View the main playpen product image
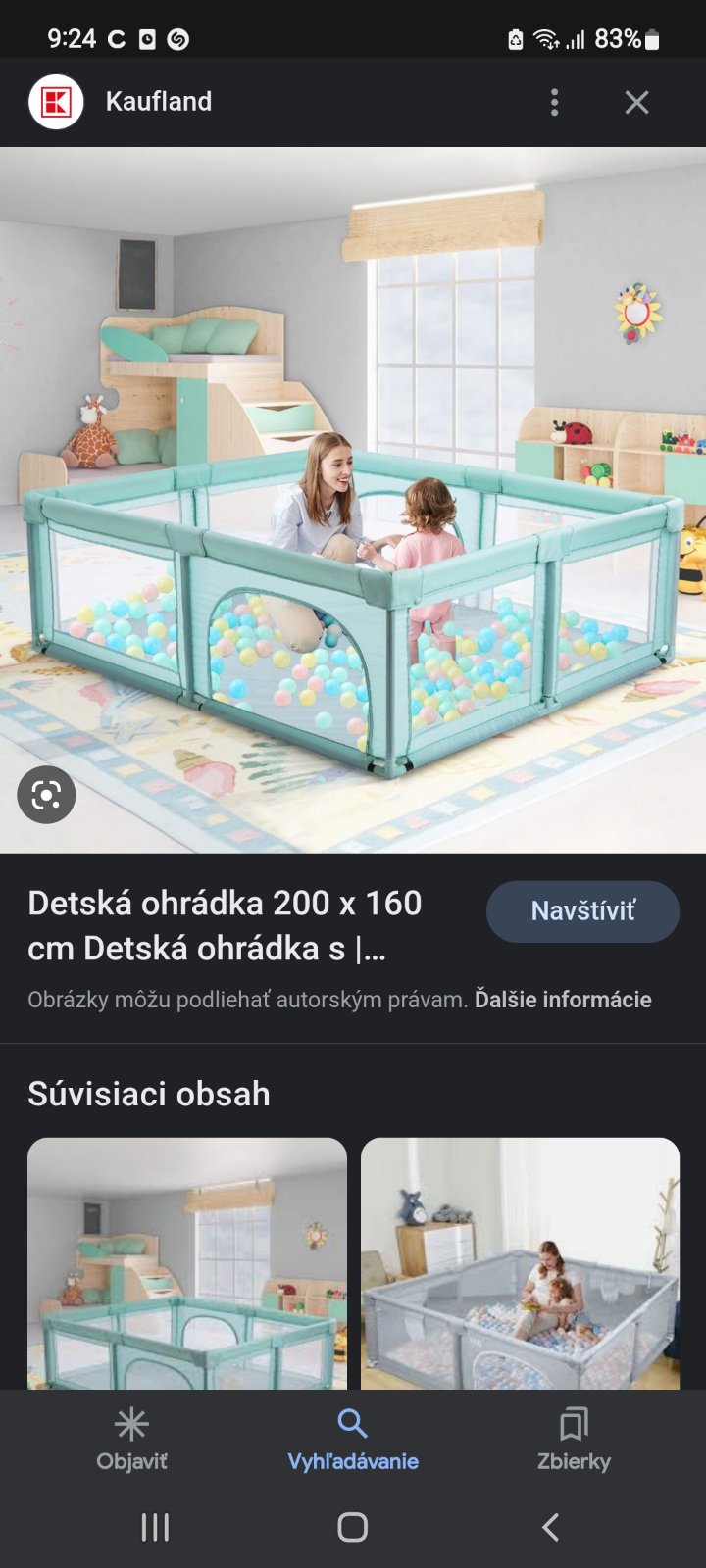The height and width of the screenshot is (1568, 706). coord(353,500)
